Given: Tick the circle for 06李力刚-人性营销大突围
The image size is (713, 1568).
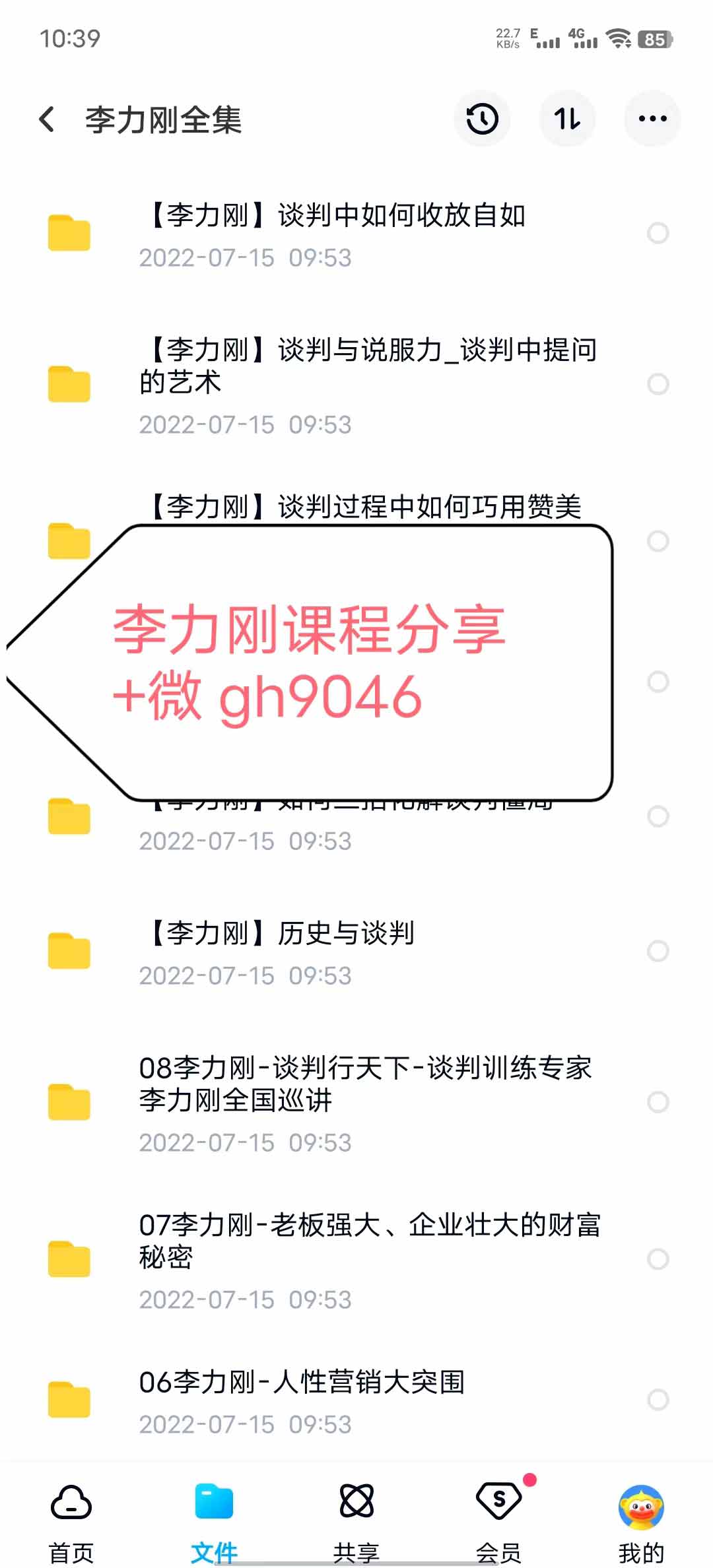Looking at the screenshot, I should pyautogui.click(x=658, y=1400).
